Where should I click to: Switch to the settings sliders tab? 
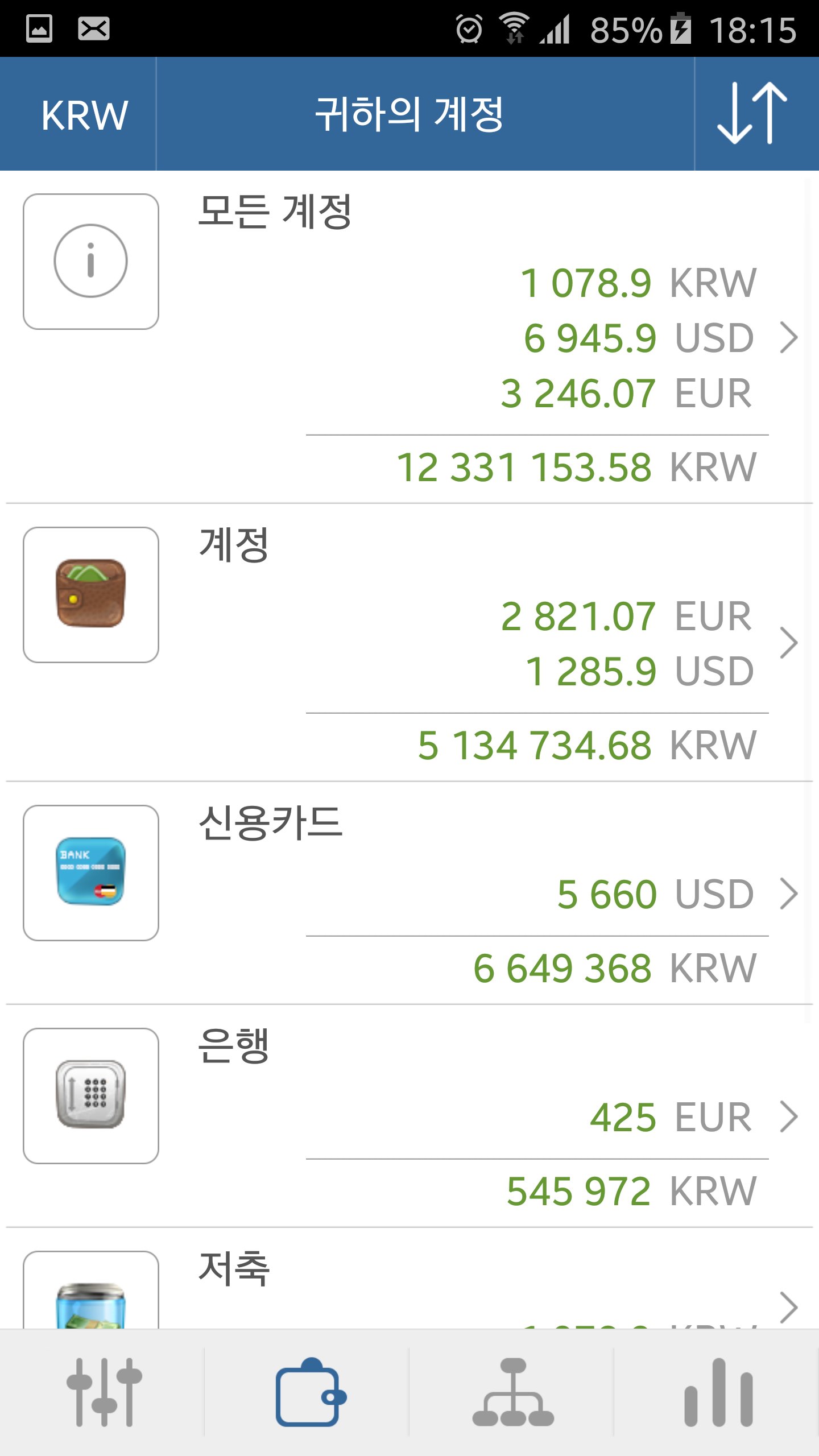click(103, 1391)
